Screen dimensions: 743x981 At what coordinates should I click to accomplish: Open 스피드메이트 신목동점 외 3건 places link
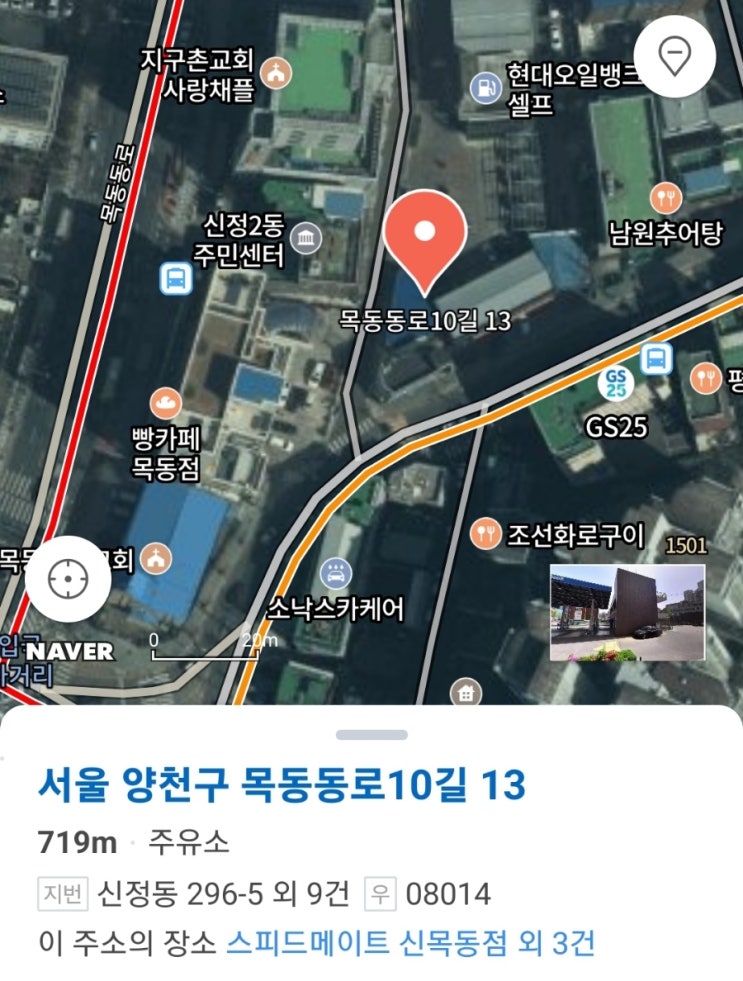410,943
